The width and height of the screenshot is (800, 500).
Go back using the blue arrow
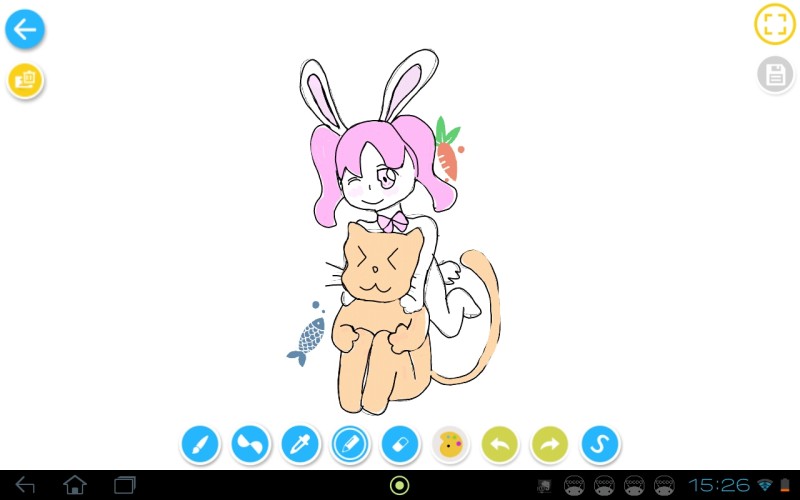[x=25, y=30]
